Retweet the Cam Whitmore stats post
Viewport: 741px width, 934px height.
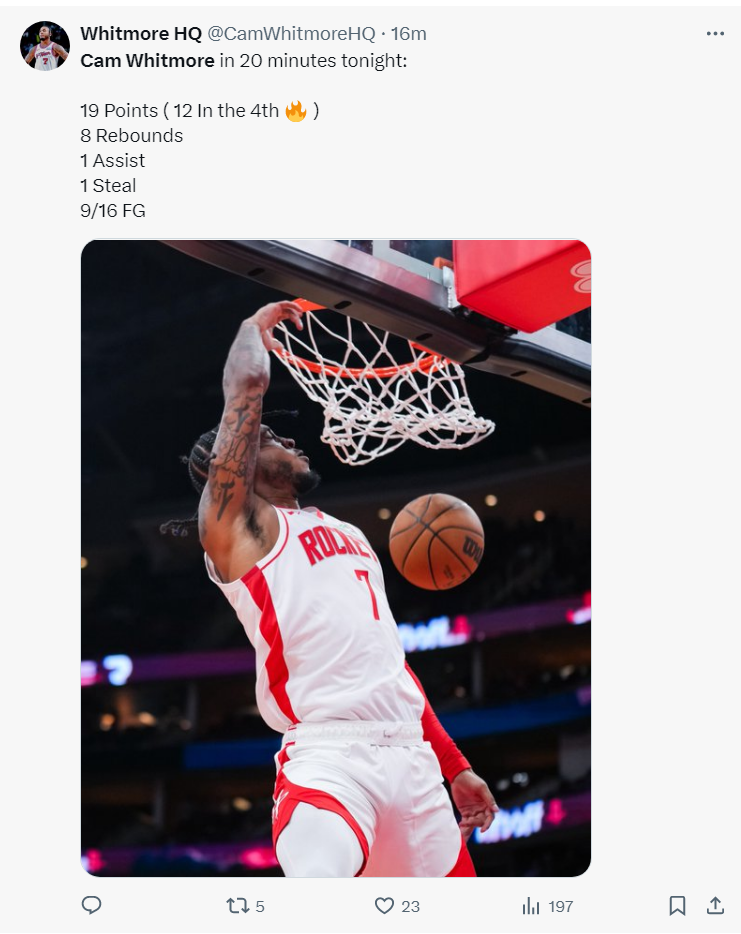[x=238, y=906]
